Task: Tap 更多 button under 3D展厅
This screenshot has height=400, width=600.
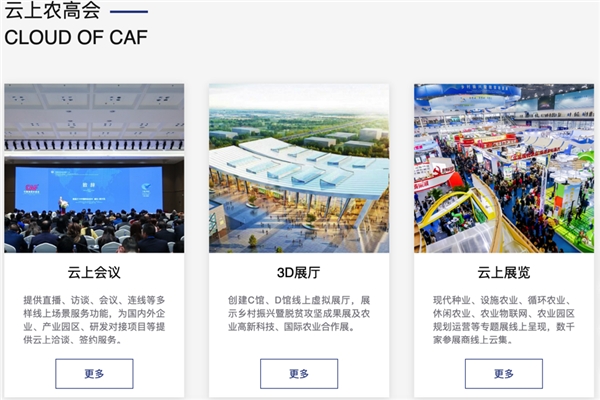Action: [299, 373]
